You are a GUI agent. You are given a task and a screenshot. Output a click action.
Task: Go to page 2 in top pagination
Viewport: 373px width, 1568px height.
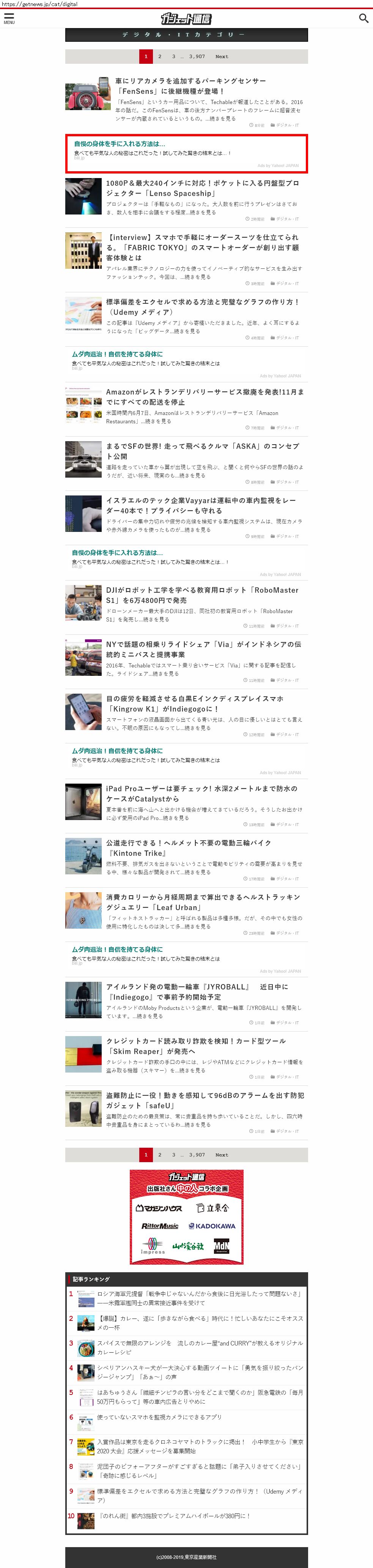160,57
